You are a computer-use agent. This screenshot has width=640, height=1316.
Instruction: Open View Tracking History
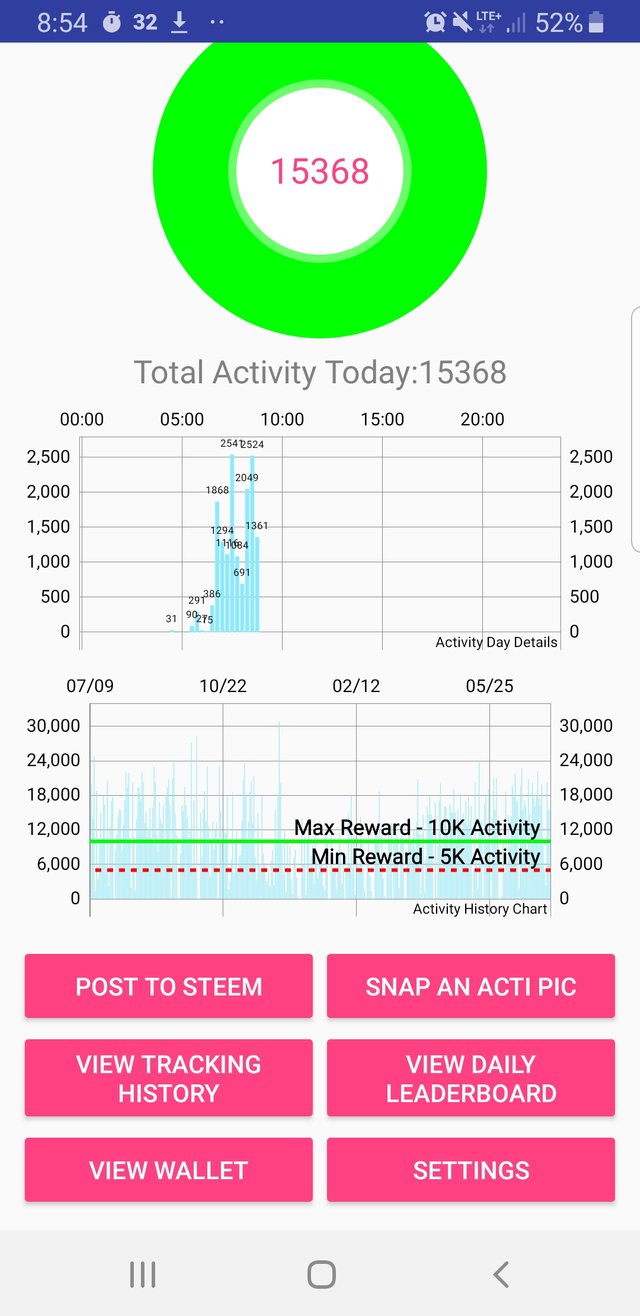(168, 1078)
